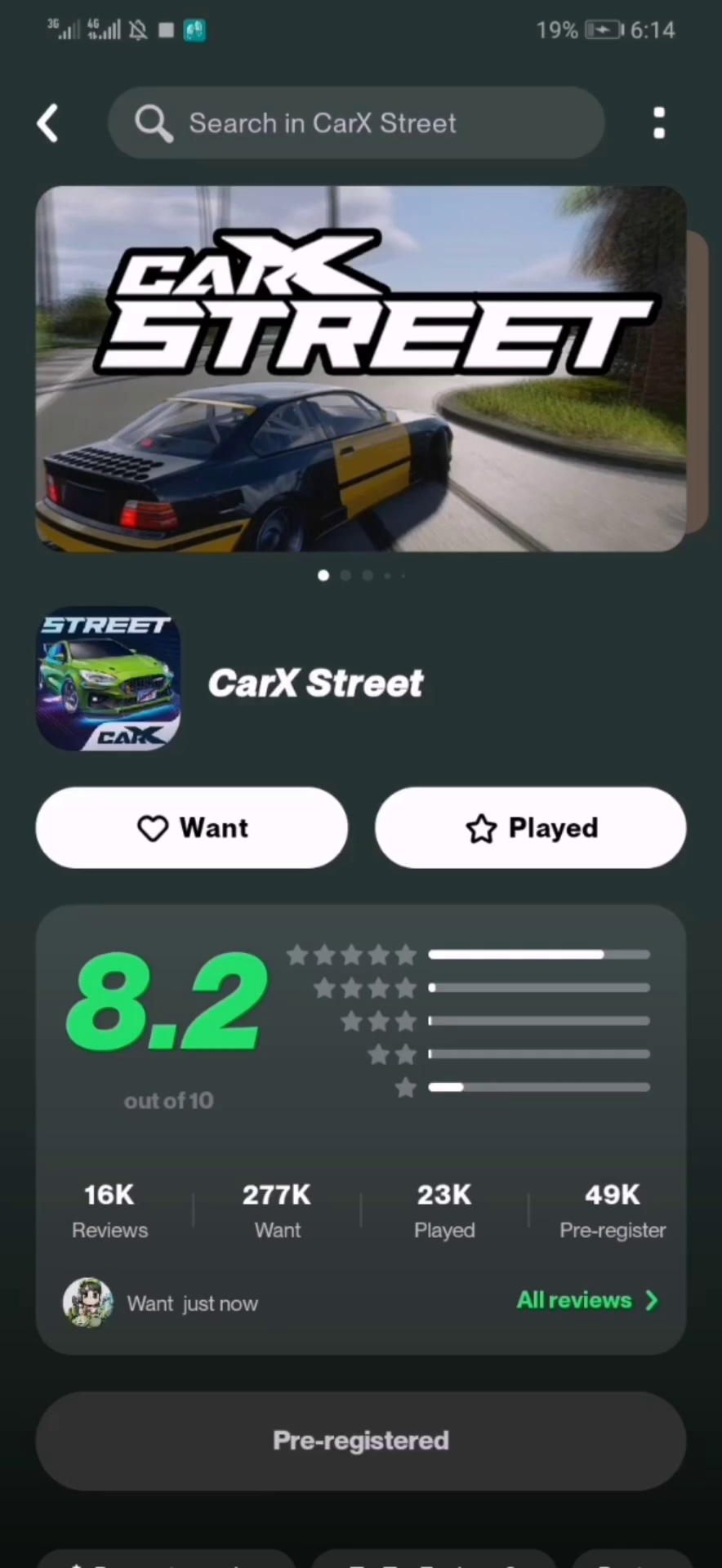Tap the mute notifications icon in status bar
The width and height of the screenshot is (722, 1568).
coord(137,30)
